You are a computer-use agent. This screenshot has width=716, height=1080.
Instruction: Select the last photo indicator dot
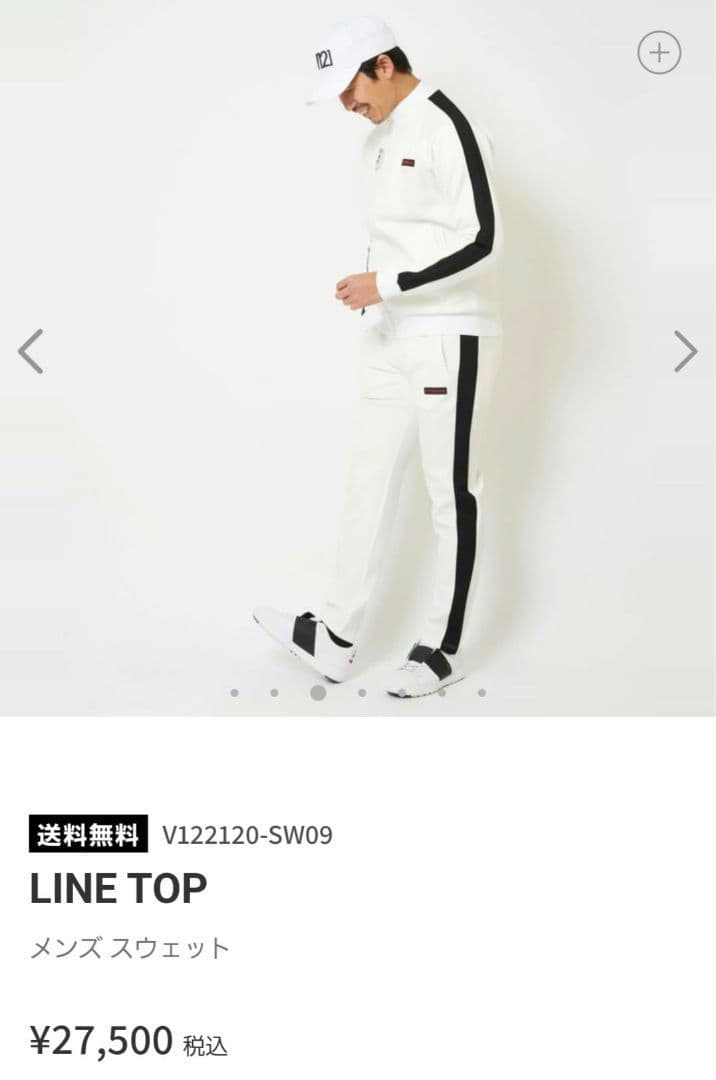[482, 692]
